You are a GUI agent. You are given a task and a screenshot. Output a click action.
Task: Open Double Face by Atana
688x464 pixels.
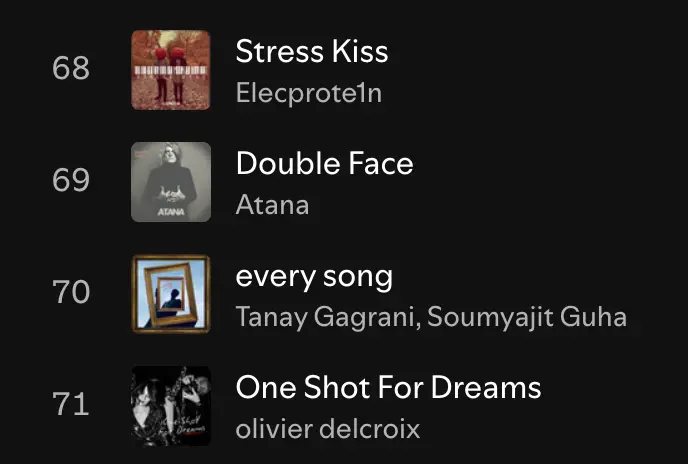pos(324,164)
